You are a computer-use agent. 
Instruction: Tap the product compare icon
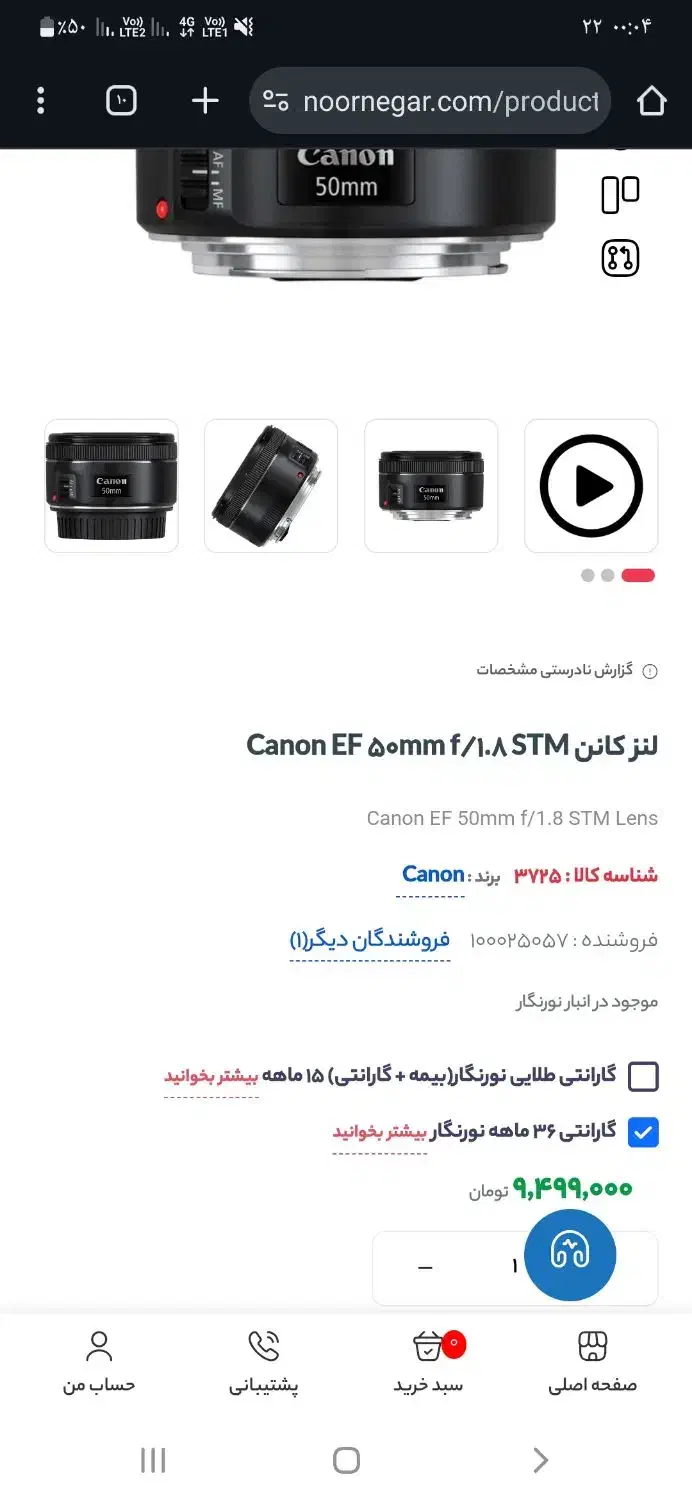pyautogui.click(x=620, y=258)
